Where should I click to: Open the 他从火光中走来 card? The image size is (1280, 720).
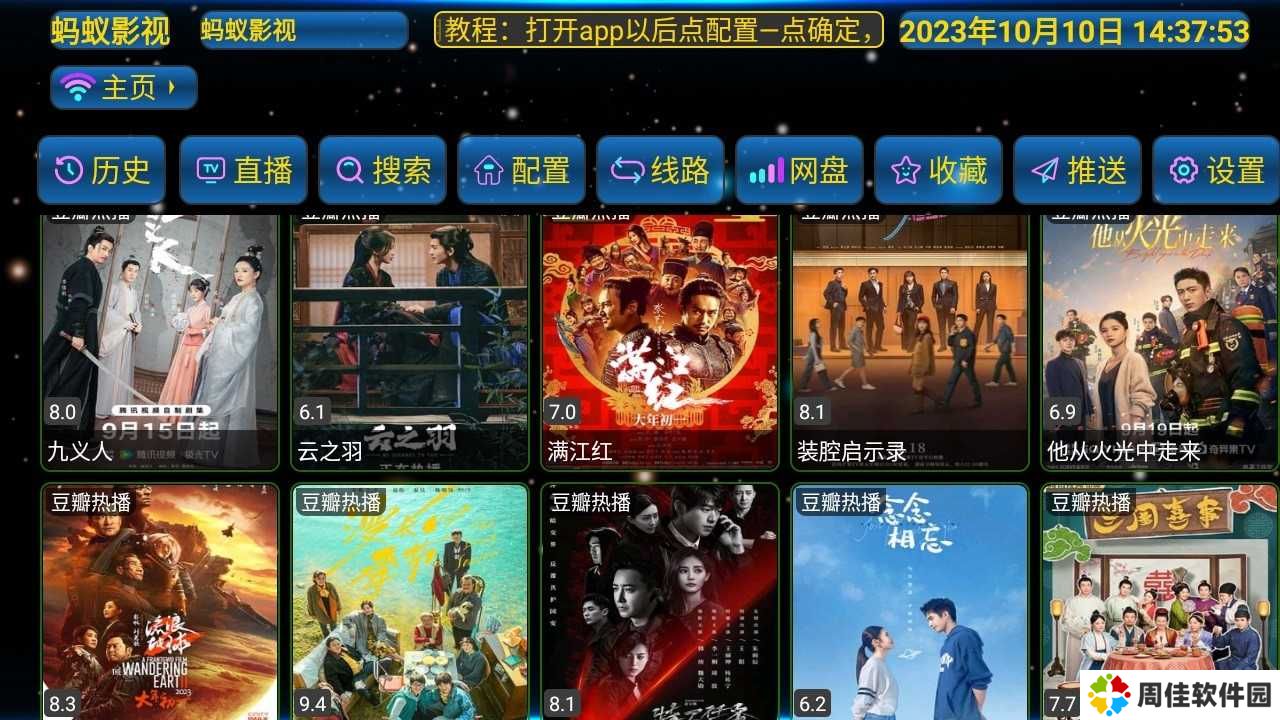[x=1160, y=340]
